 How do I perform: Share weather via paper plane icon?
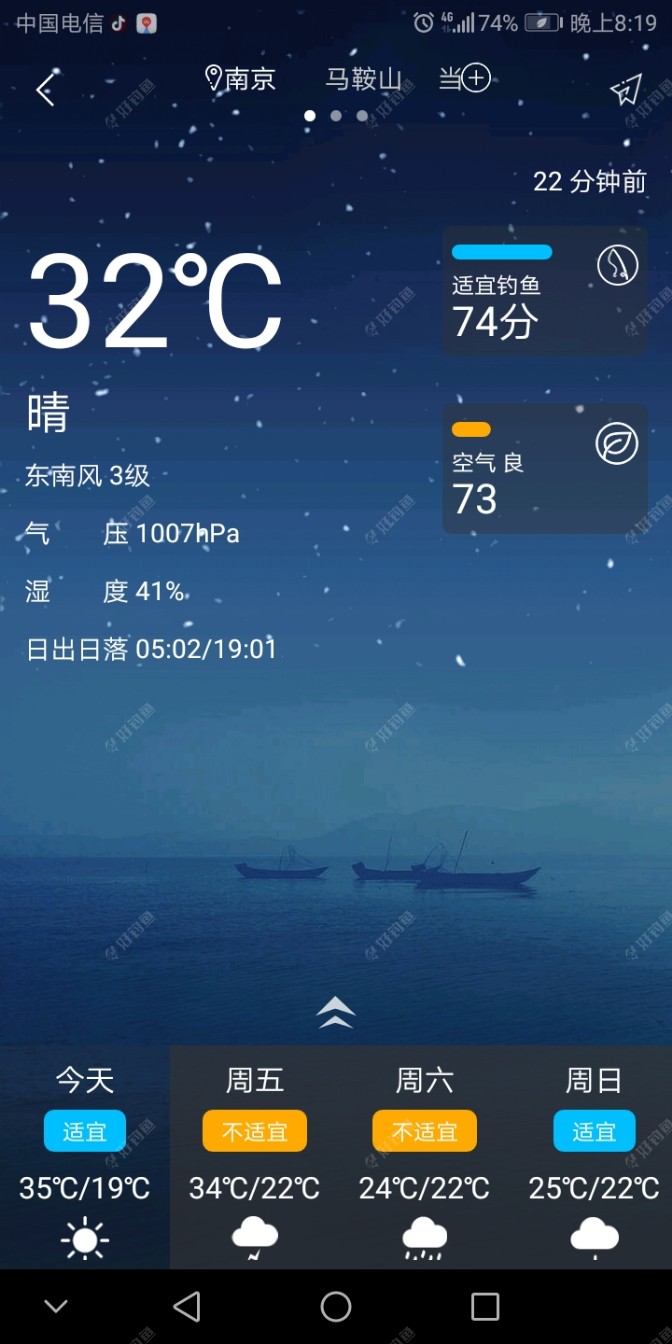(626, 90)
